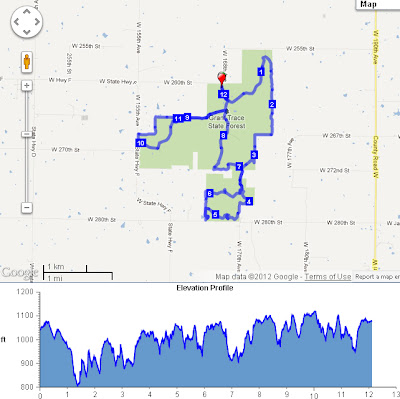The width and height of the screenshot is (400, 399).
Task: Open Report a map error link
Action: point(377,276)
